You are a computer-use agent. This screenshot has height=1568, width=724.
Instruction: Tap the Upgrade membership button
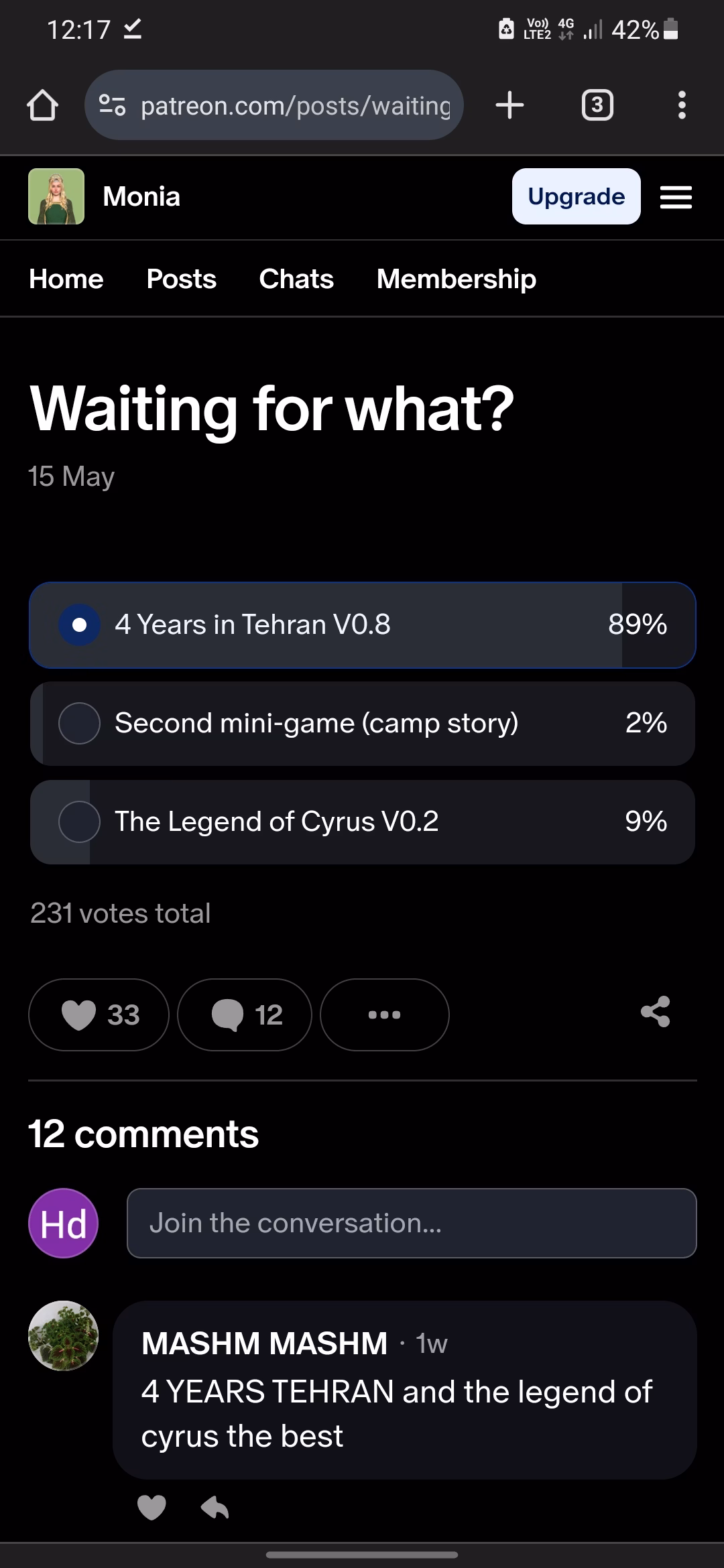click(576, 196)
